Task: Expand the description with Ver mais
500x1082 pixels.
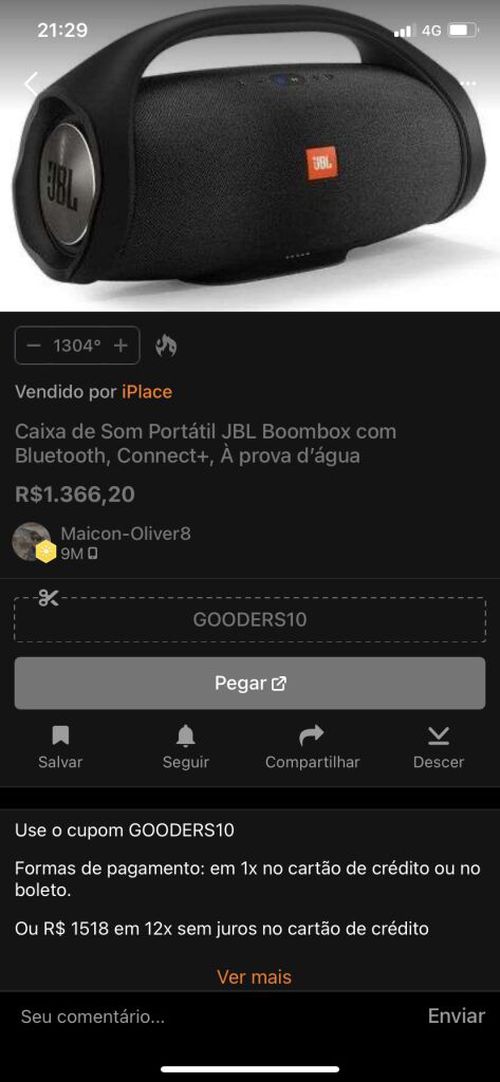Action: pyautogui.click(x=254, y=977)
